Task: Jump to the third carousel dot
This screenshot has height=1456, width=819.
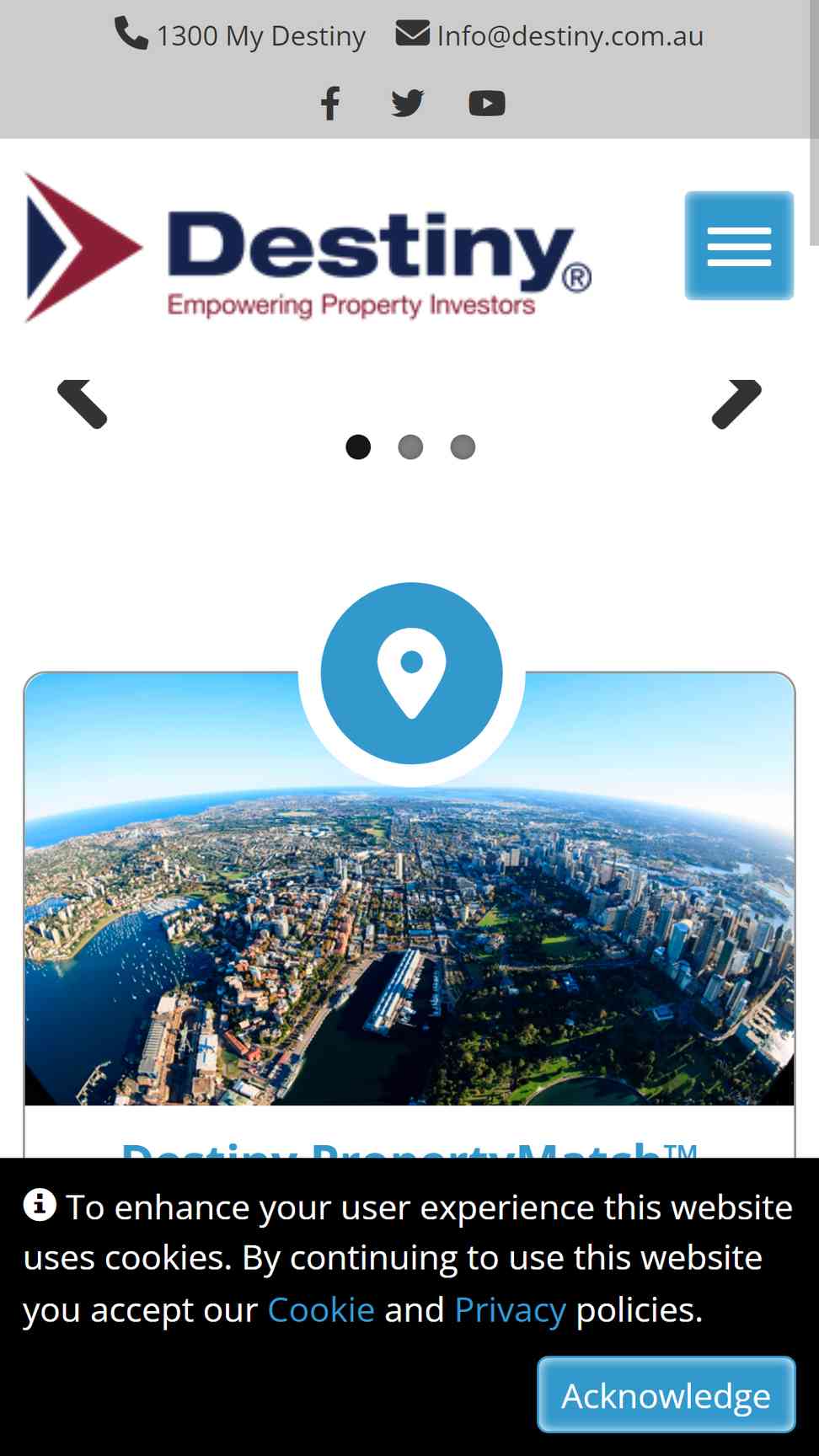Action: pyautogui.click(x=463, y=447)
